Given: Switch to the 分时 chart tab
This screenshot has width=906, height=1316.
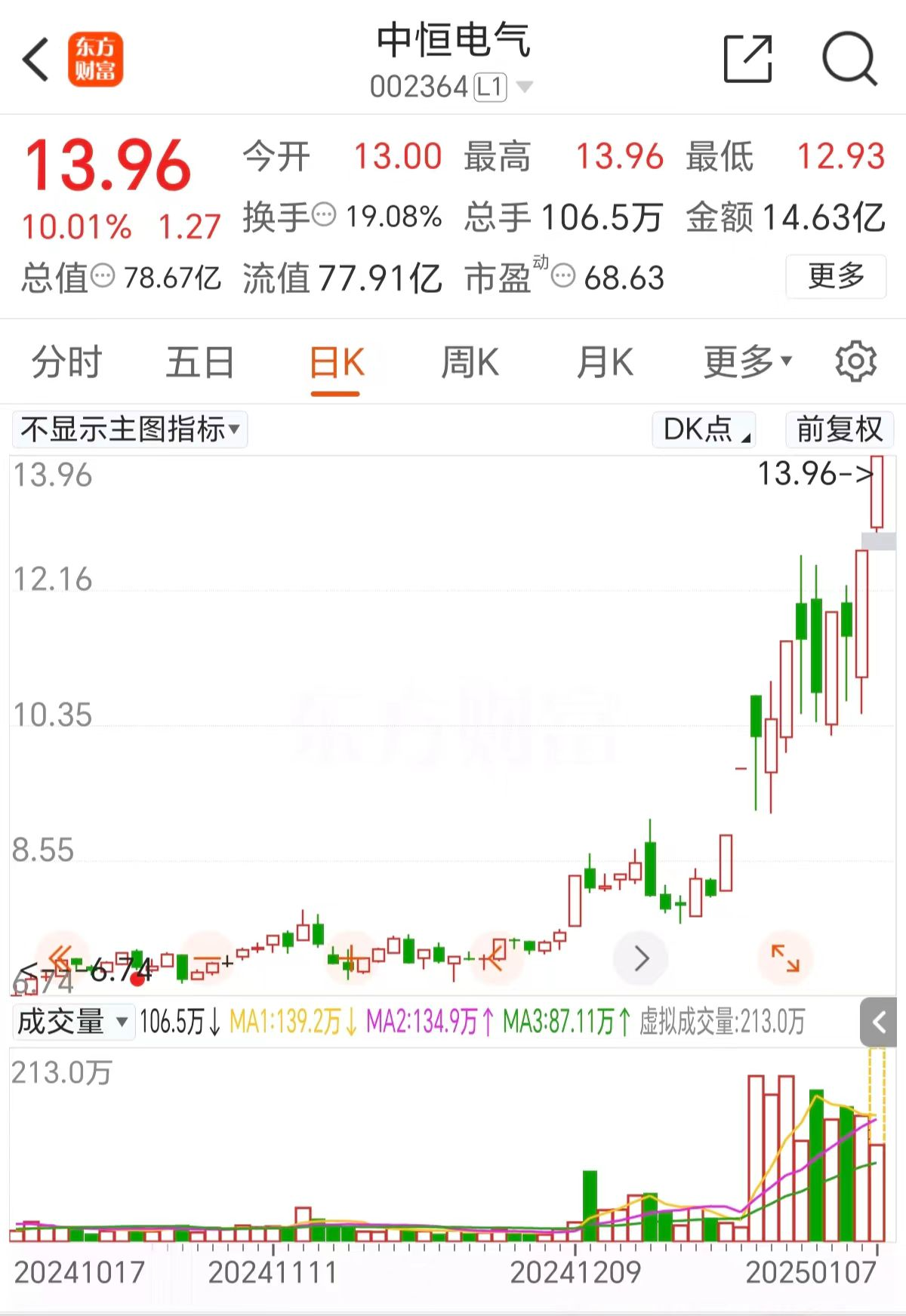Looking at the screenshot, I should 66,362.
